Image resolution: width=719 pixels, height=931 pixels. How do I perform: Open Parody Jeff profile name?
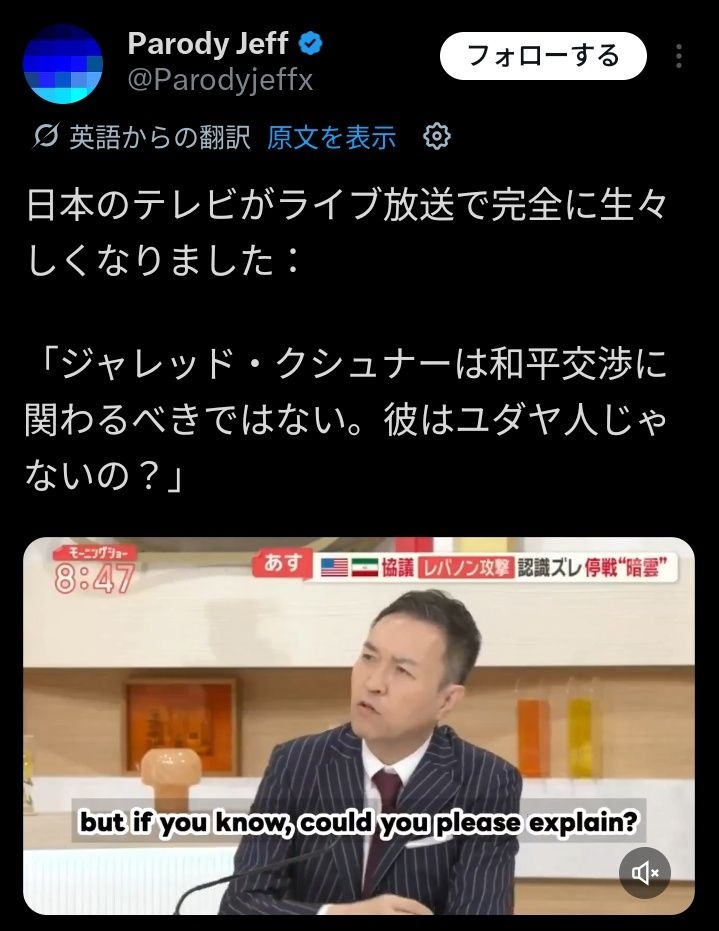(208, 43)
